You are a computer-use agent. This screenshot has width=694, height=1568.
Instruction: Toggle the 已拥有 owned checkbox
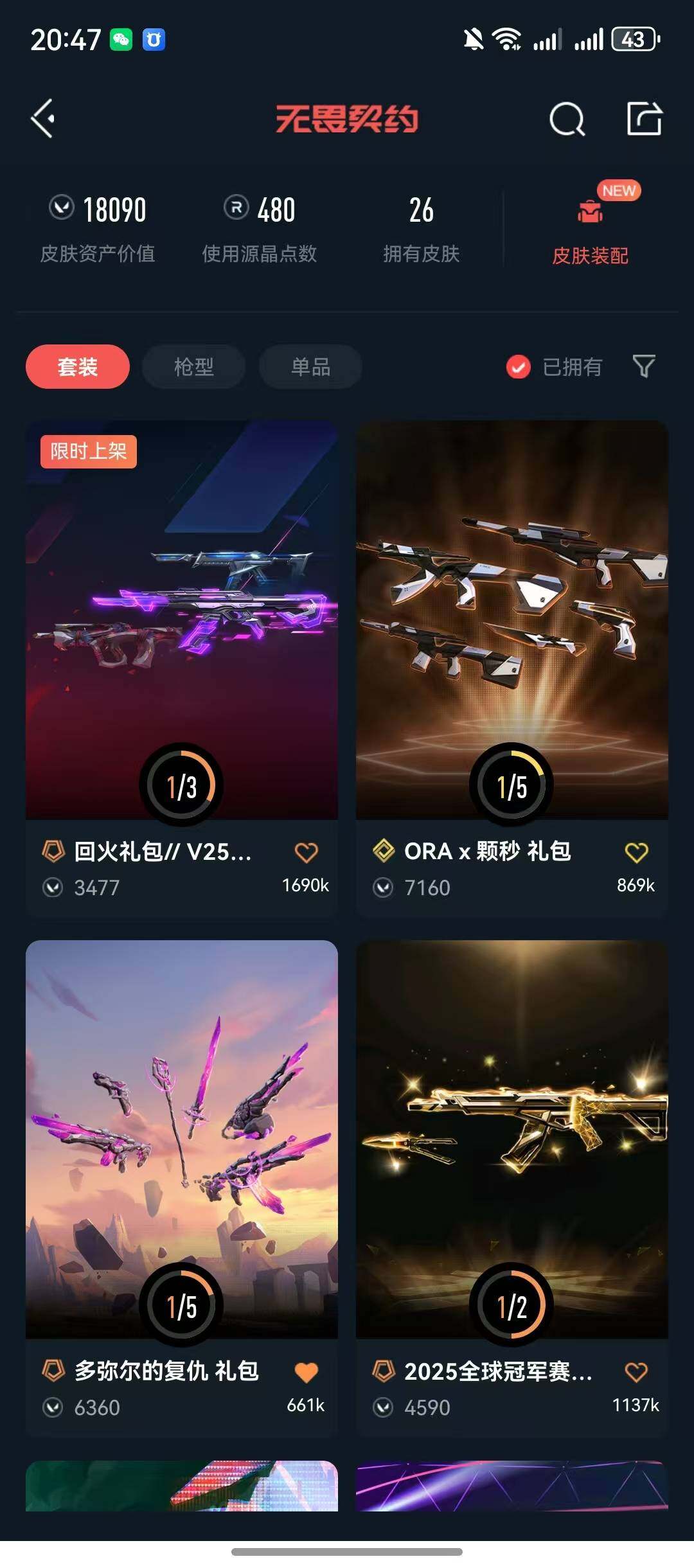coord(518,368)
